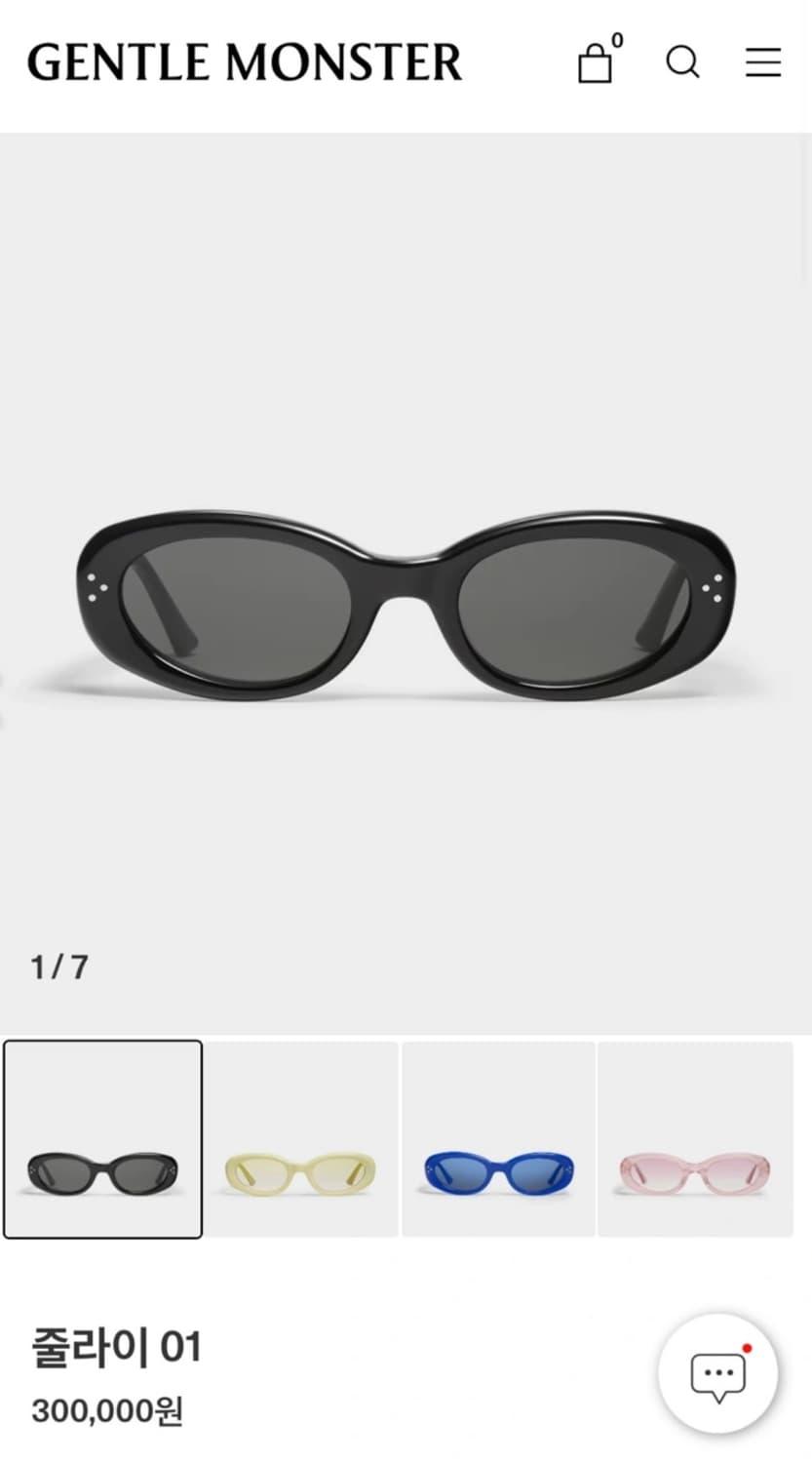This screenshot has height=1463, width=812.
Task: Open the search icon
Action: click(682, 62)
